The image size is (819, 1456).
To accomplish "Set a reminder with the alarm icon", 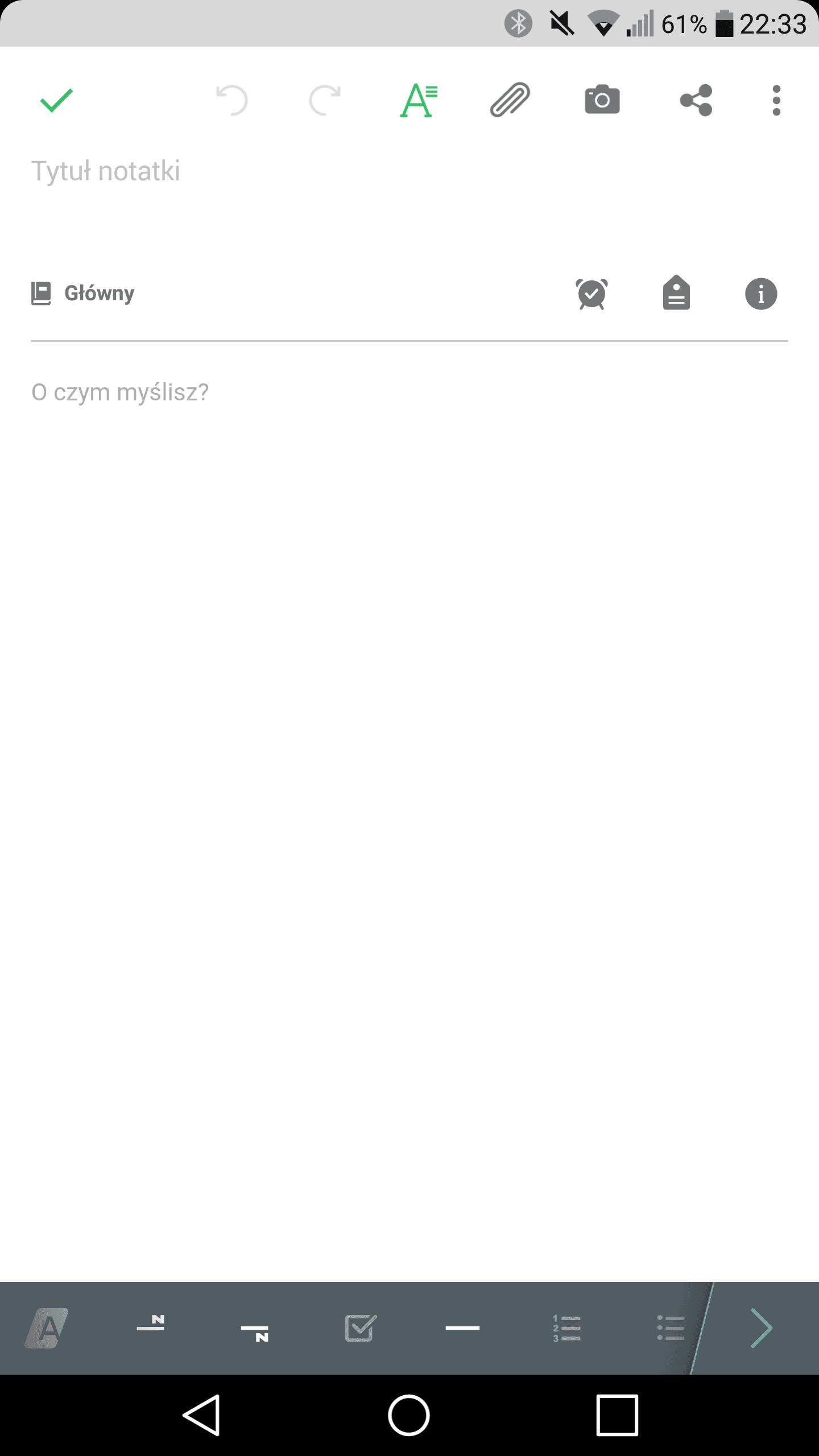I will click(x=591, y=294).
